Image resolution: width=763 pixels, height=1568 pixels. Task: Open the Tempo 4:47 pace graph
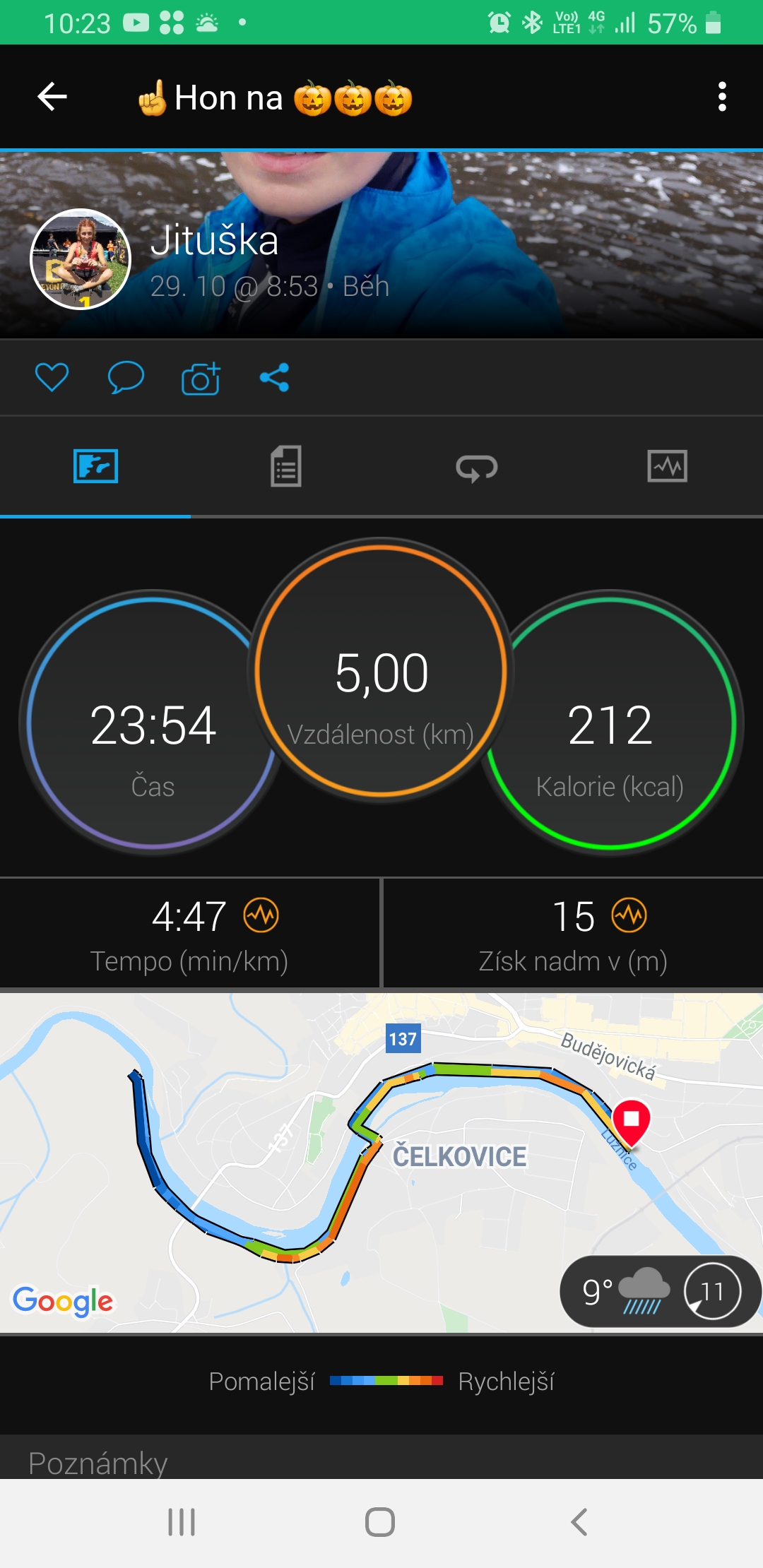[189, 934]
